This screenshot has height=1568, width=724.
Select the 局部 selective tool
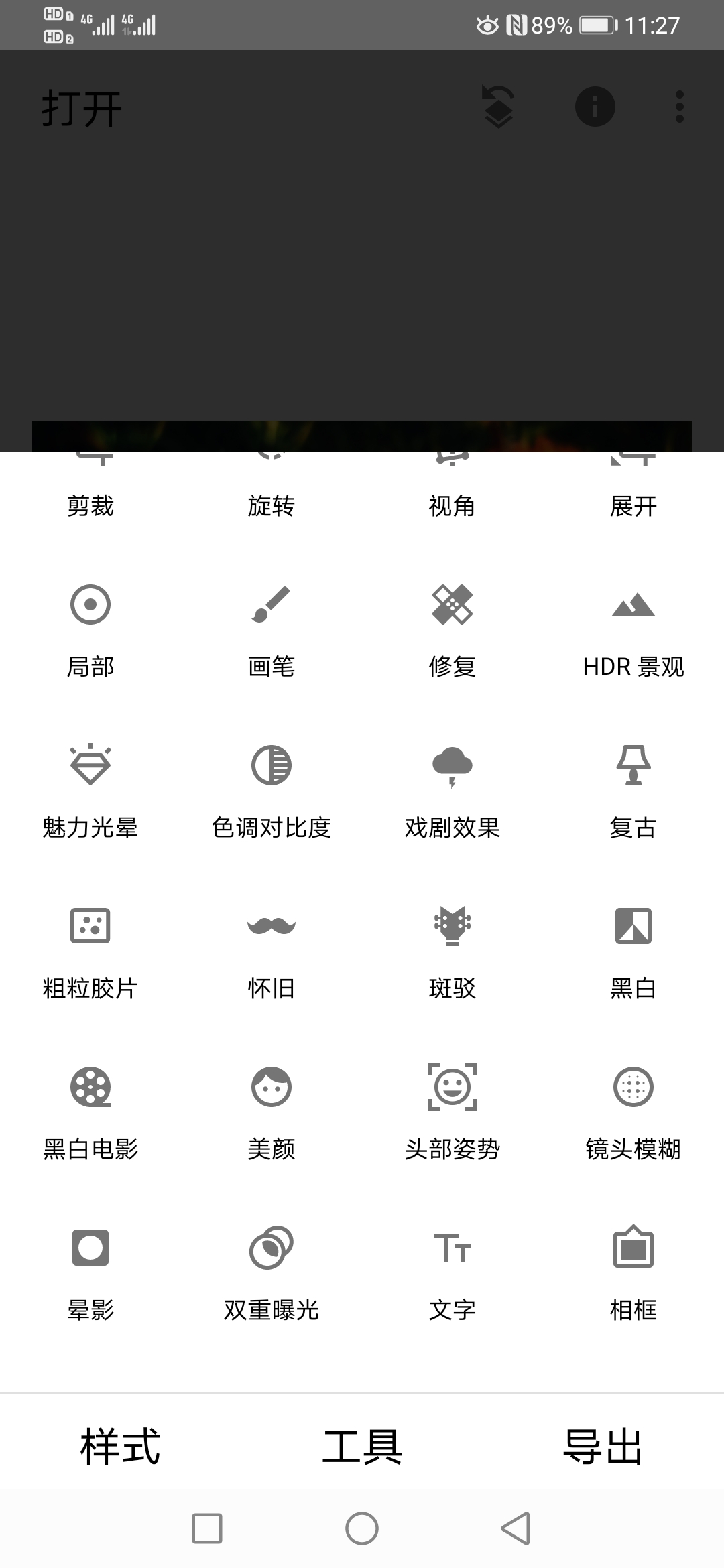pyautogui.click(x=90, y=630)
